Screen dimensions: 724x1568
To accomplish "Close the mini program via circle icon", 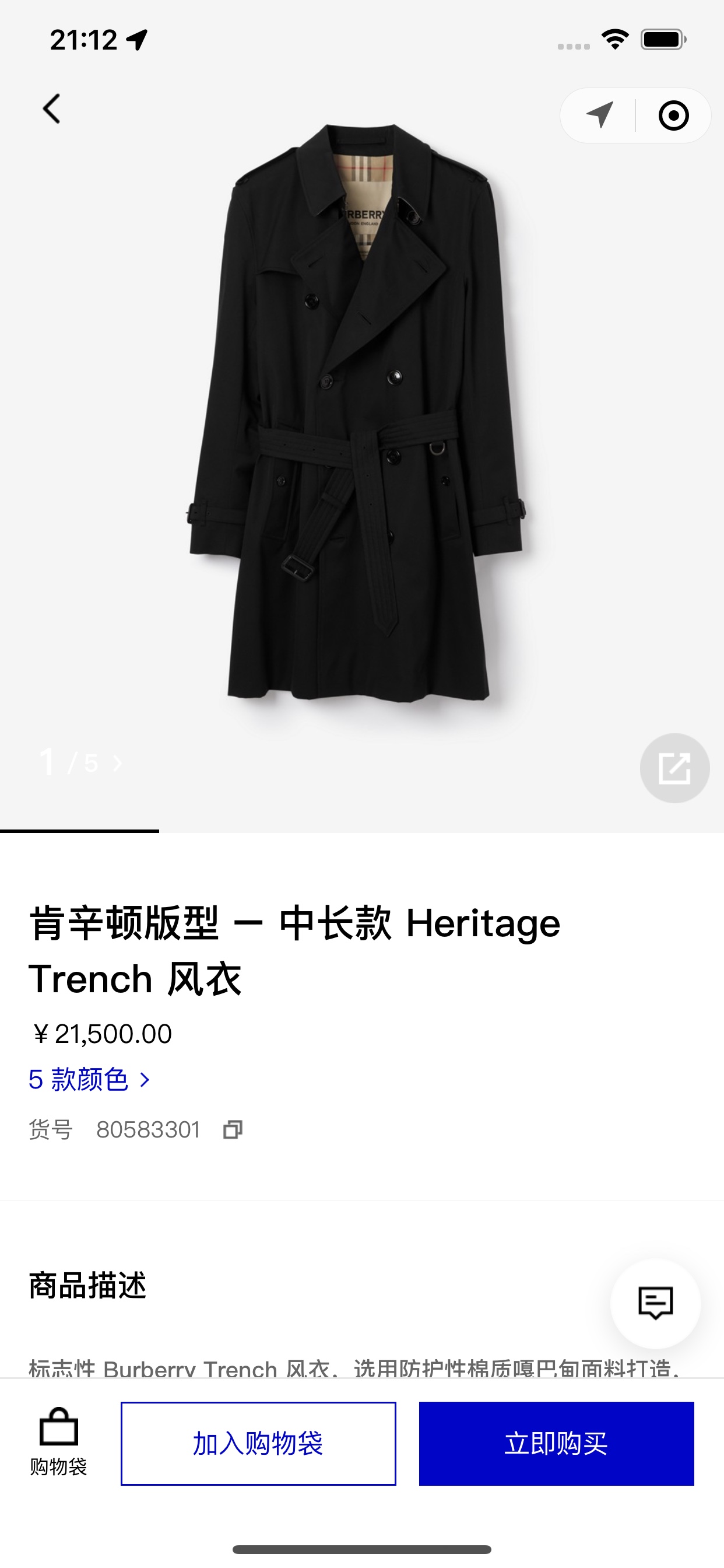I will [673, 116].
